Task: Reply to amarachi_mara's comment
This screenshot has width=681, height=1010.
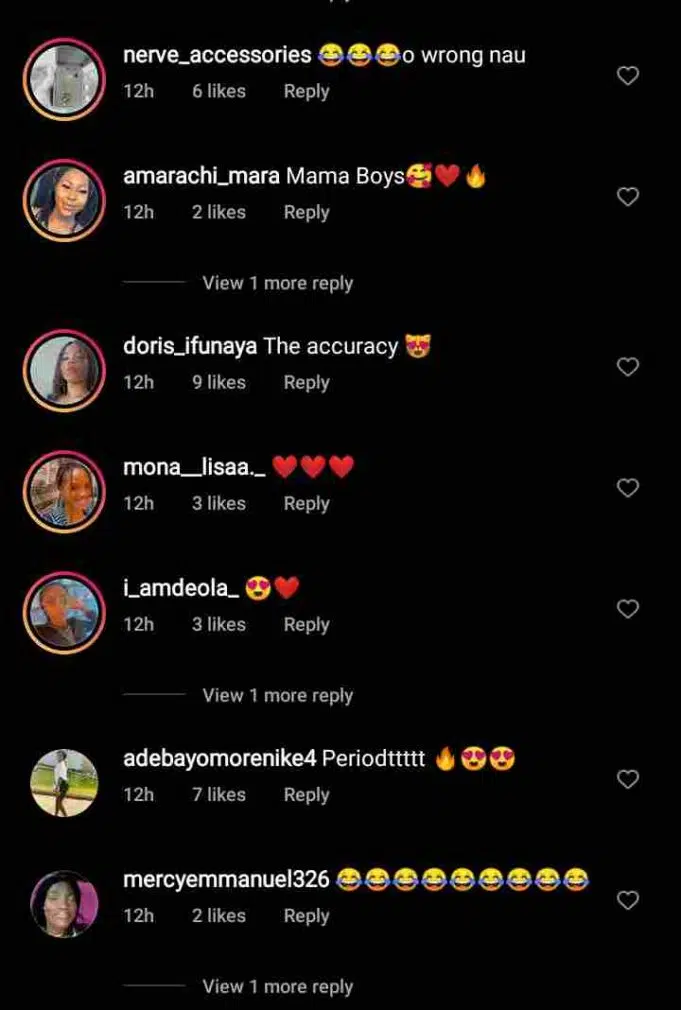Action: [306, 212]
